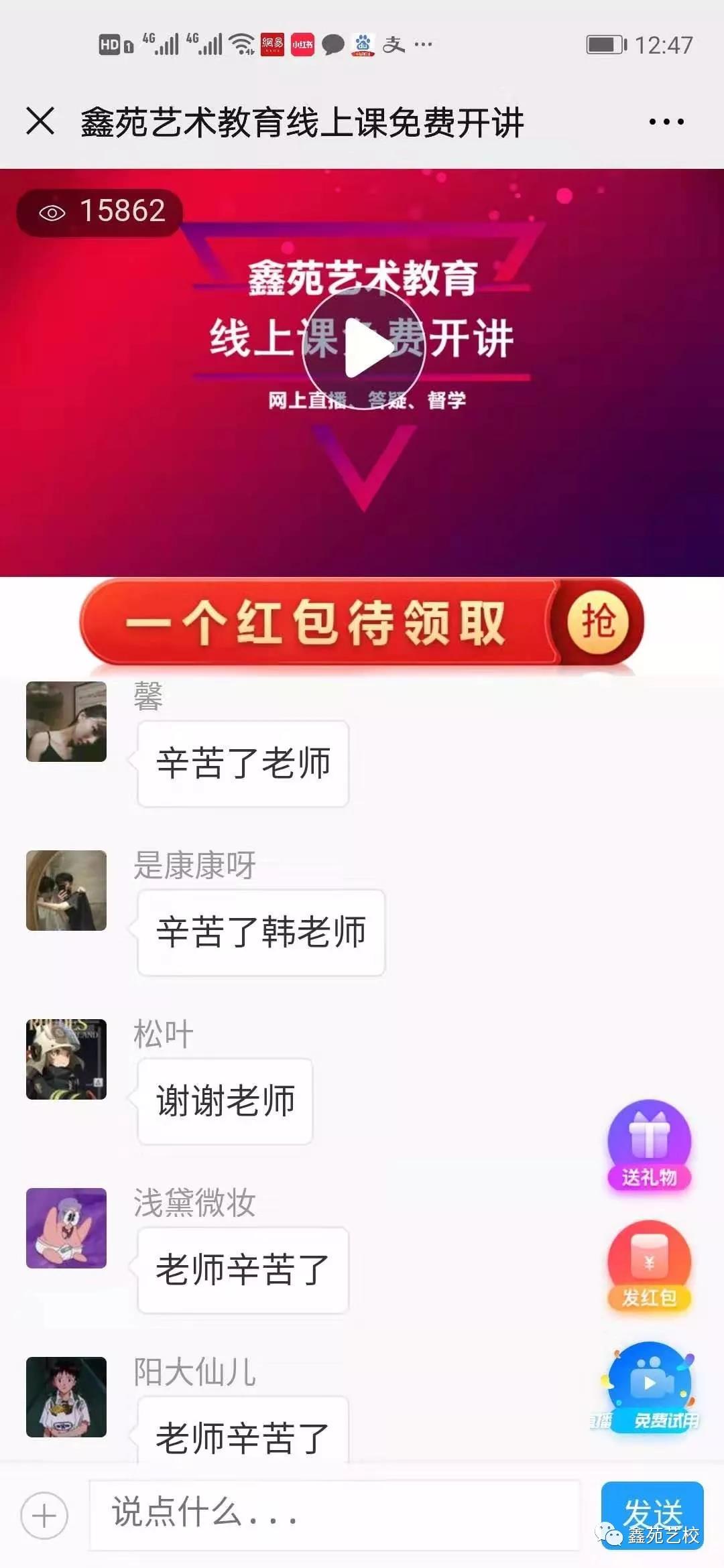
Task: Close the 鑫苑艺术教育 live page
Action: click(40, 121)
